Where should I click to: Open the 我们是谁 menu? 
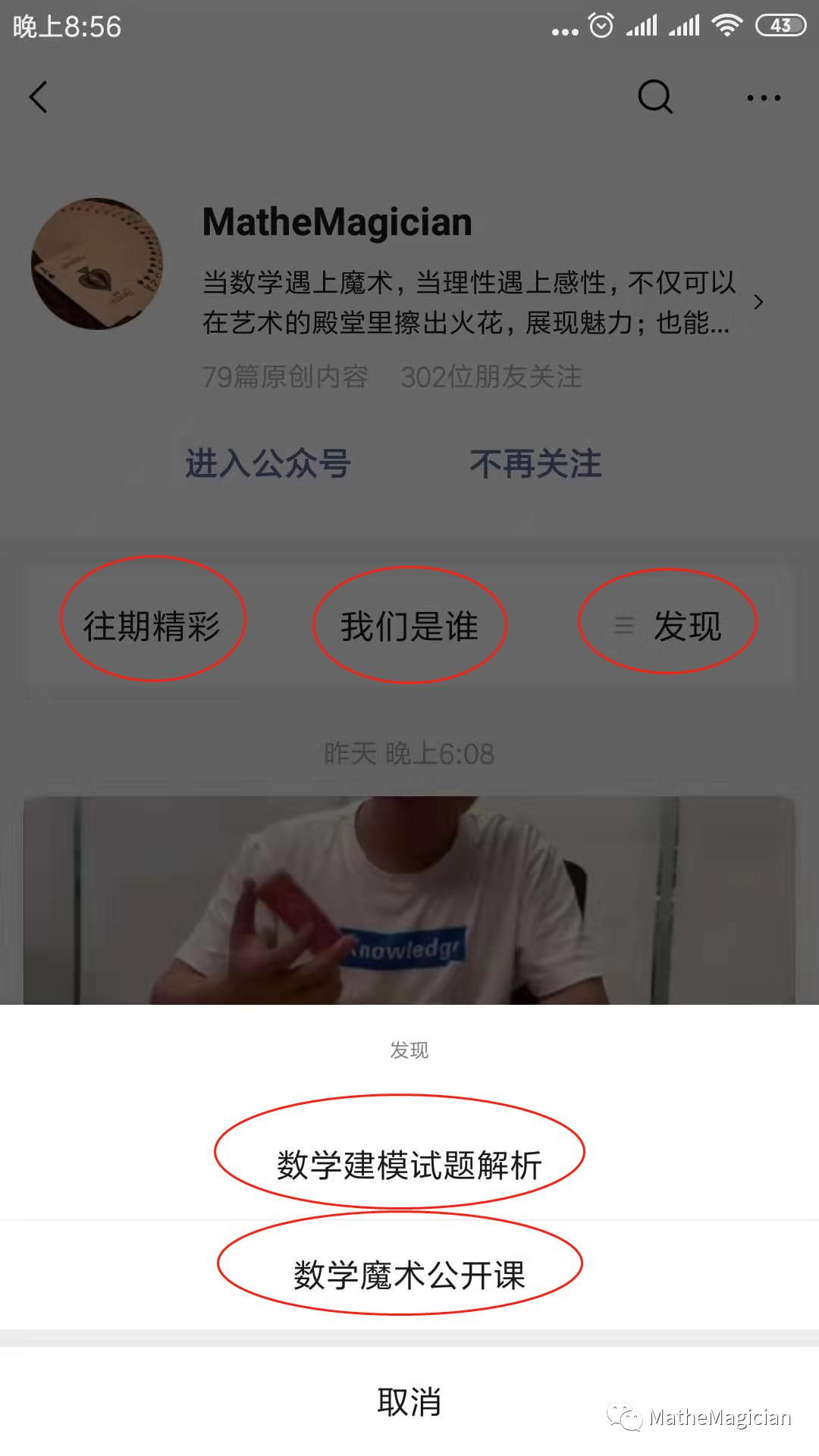click(409, 626)
